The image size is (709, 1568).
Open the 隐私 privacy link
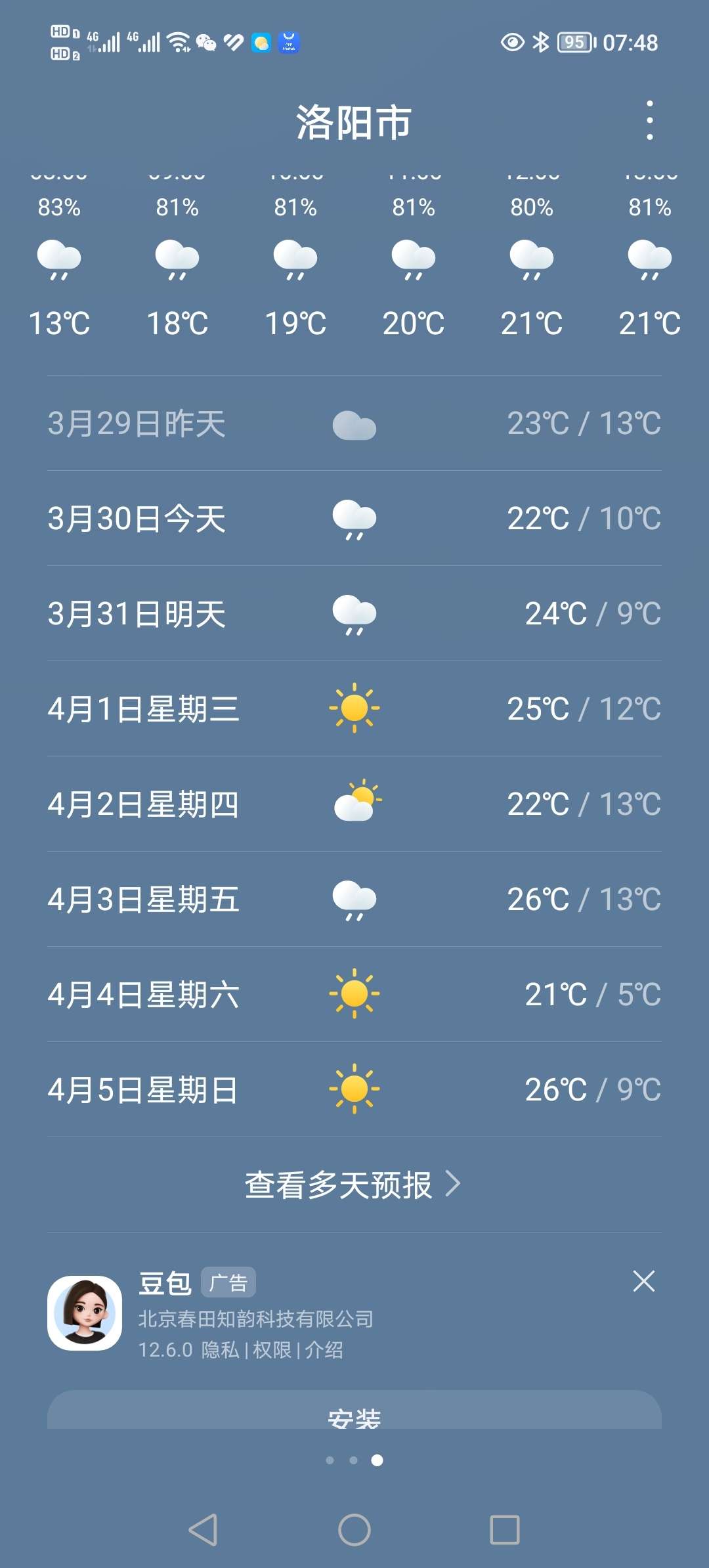(x=220, y=1350)
